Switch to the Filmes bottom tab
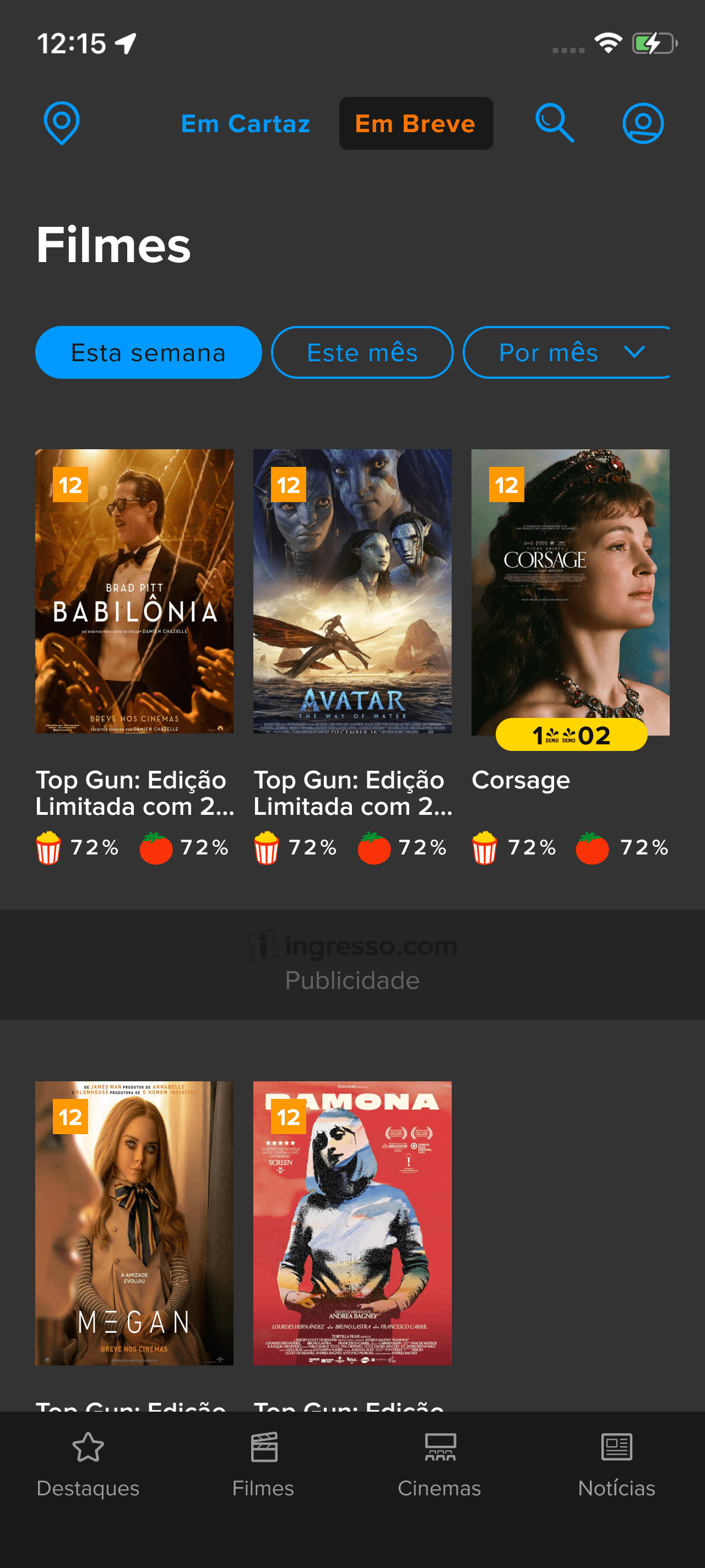Viewport: 705px width, 1568px height. (264, 1464)
